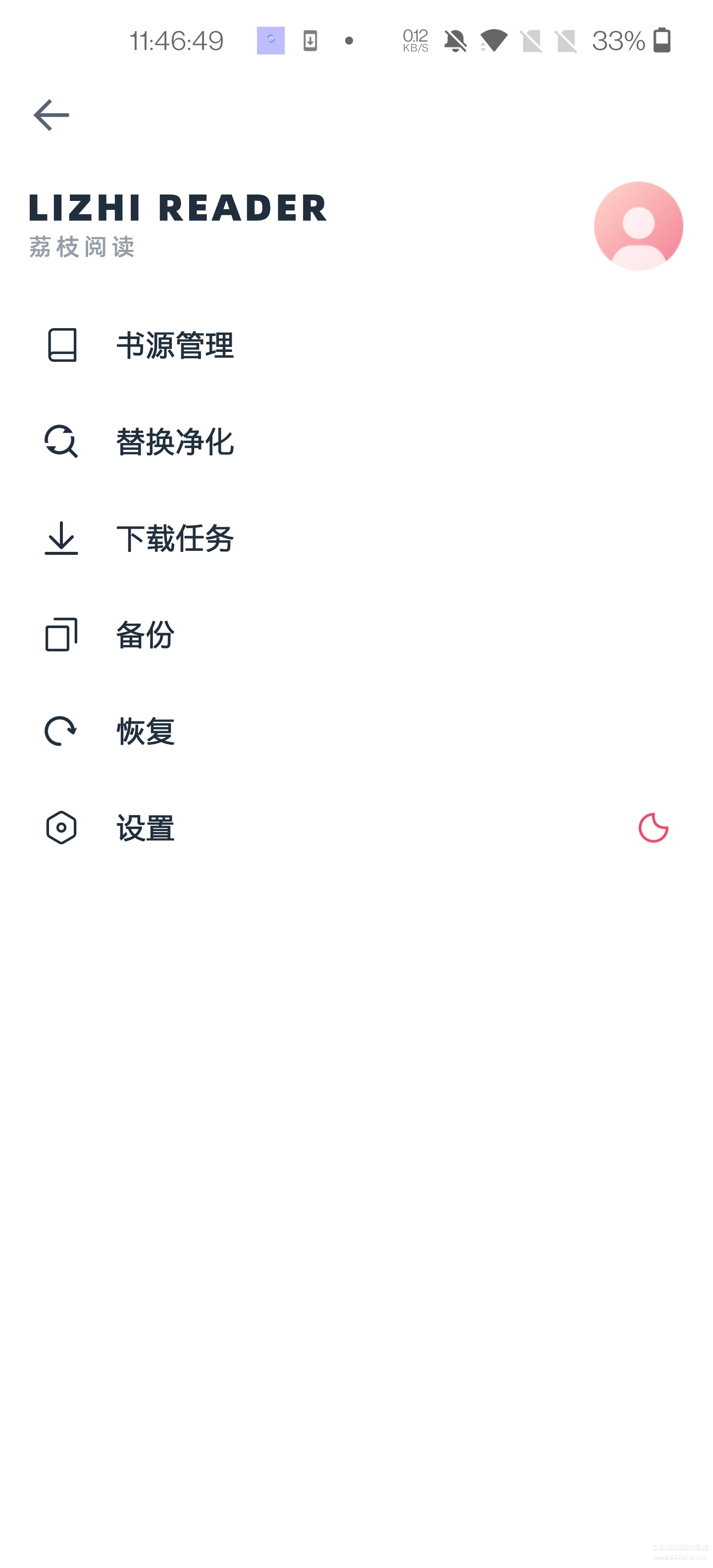Tap the download arrow icon beside 下载任务

pyautogui.click(x=61, y=539)
